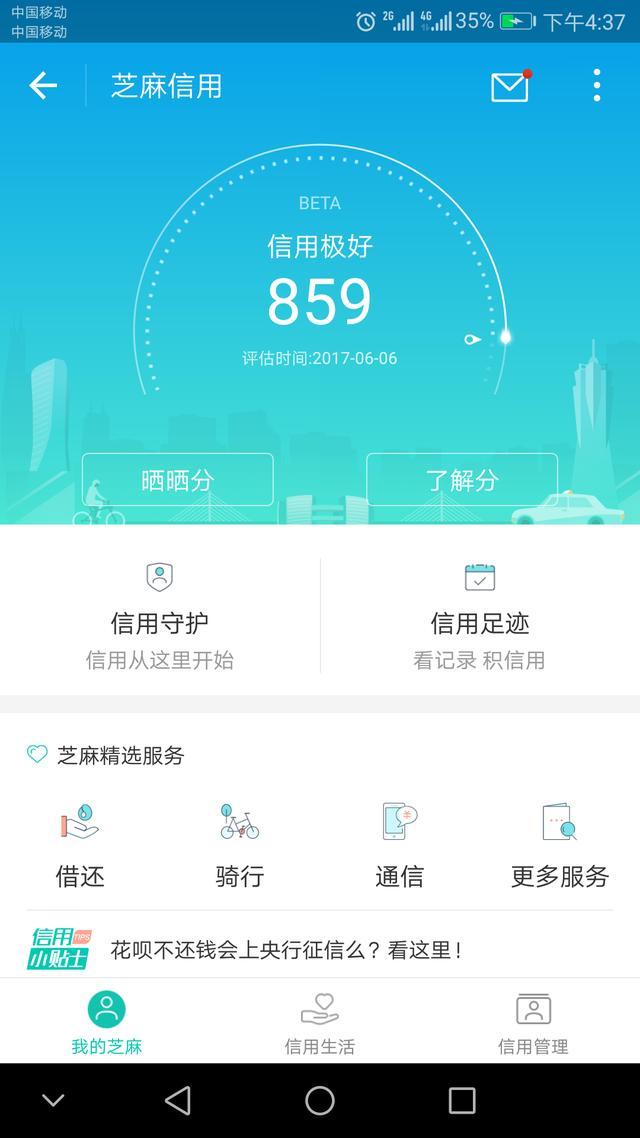
Task: Open the 通信 service
Action: coord(400,845)
